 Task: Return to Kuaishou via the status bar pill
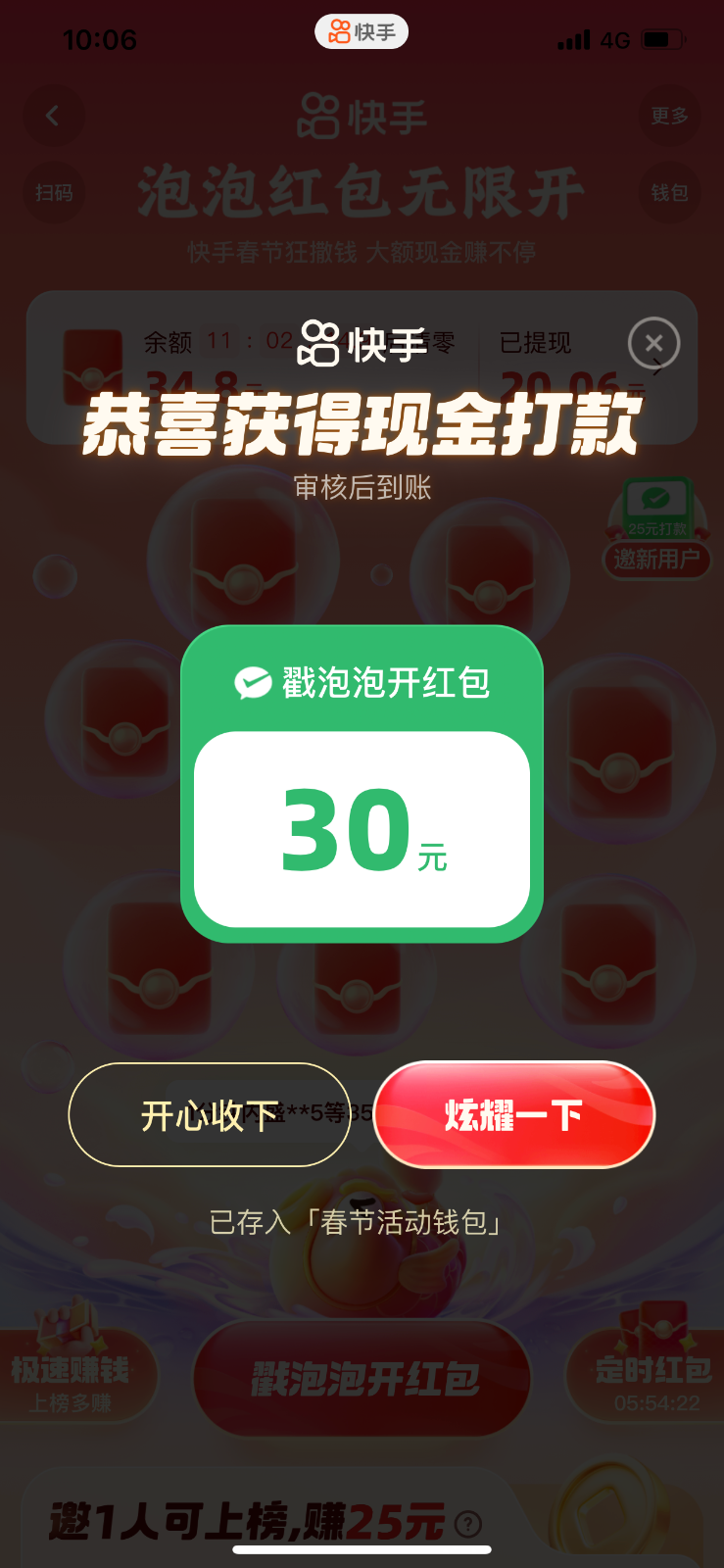(362, 32)
